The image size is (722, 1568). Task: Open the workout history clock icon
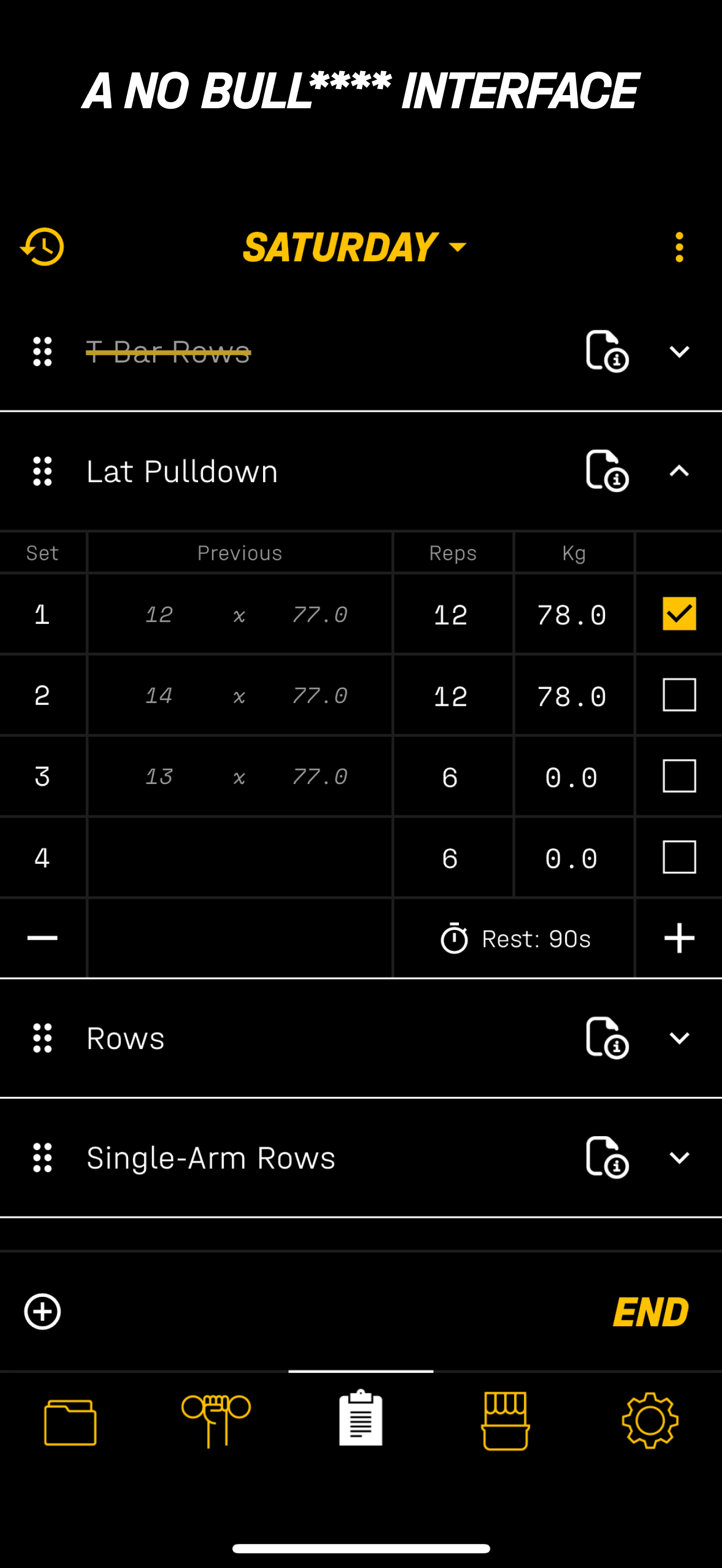(x=43, y=247)
